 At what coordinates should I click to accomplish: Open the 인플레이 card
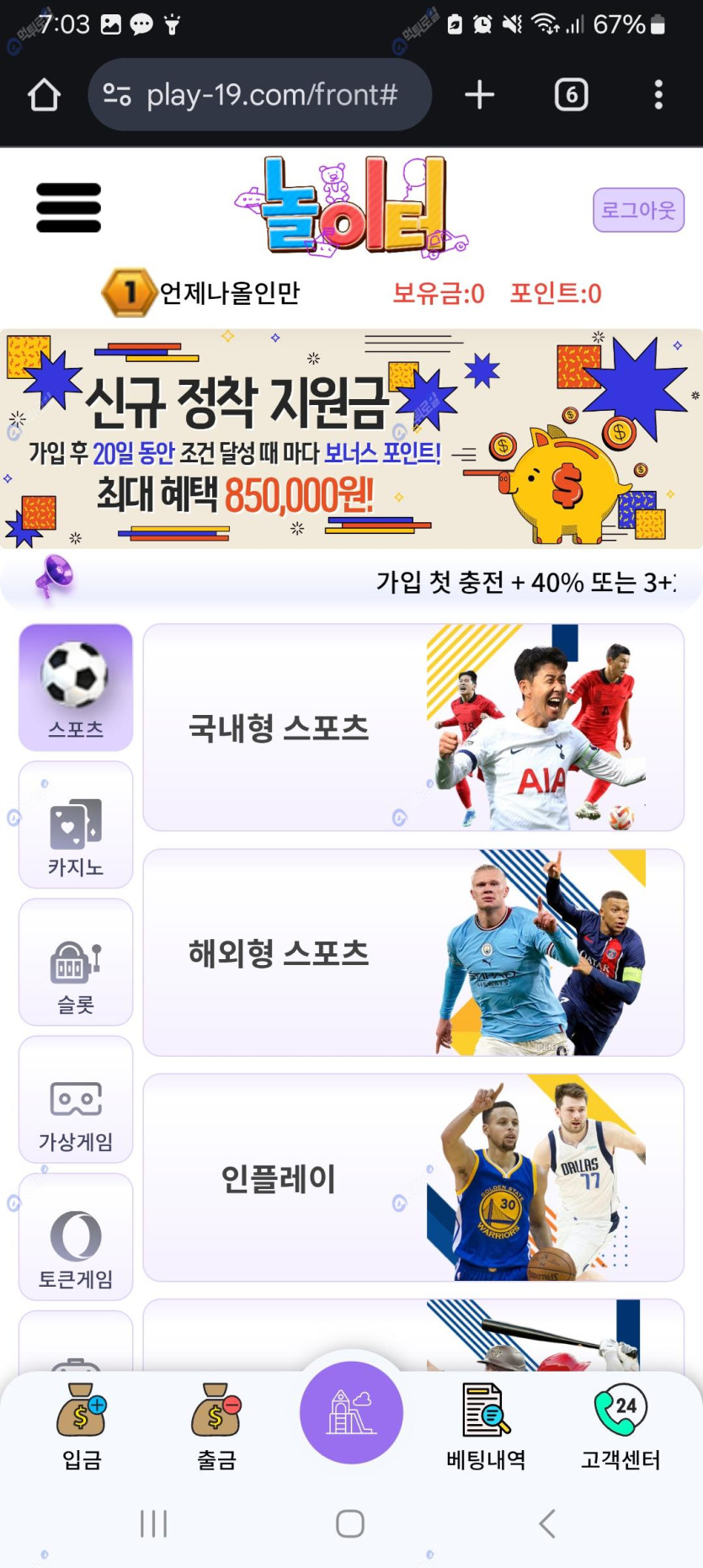[x=413, y=1177]
